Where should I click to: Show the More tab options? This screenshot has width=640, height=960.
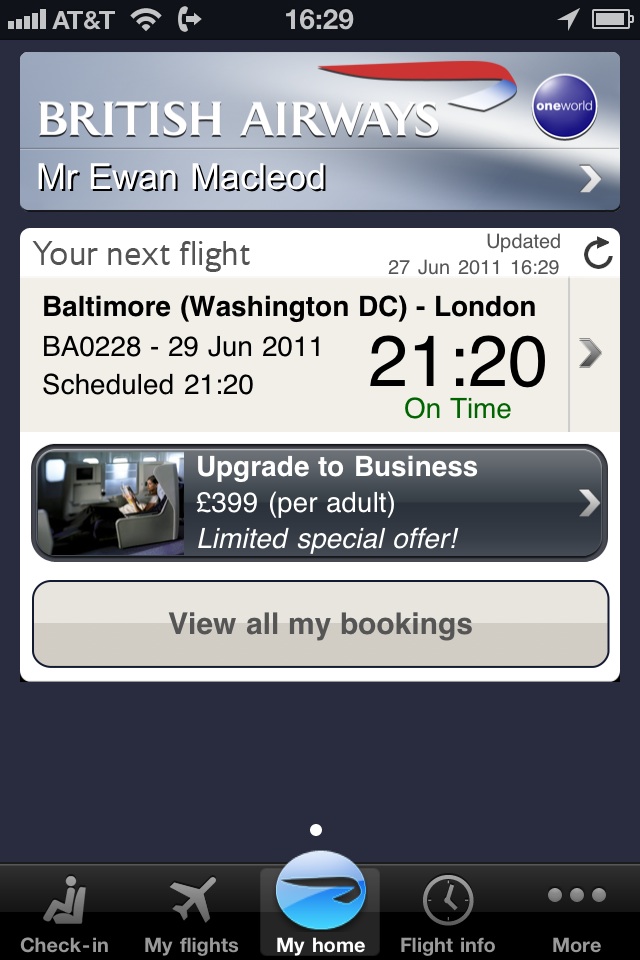(x=576, y=915)
